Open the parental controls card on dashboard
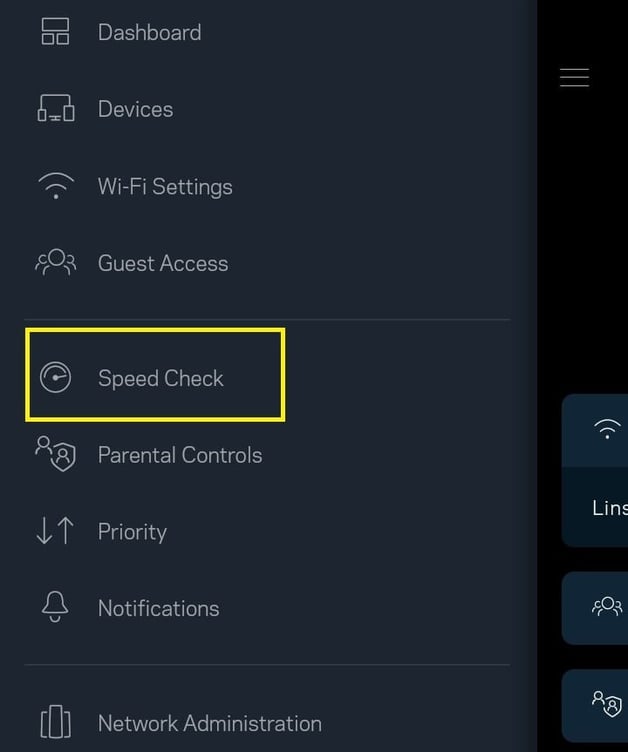This screenshot has width=628, height=752. tap(595, 706)
